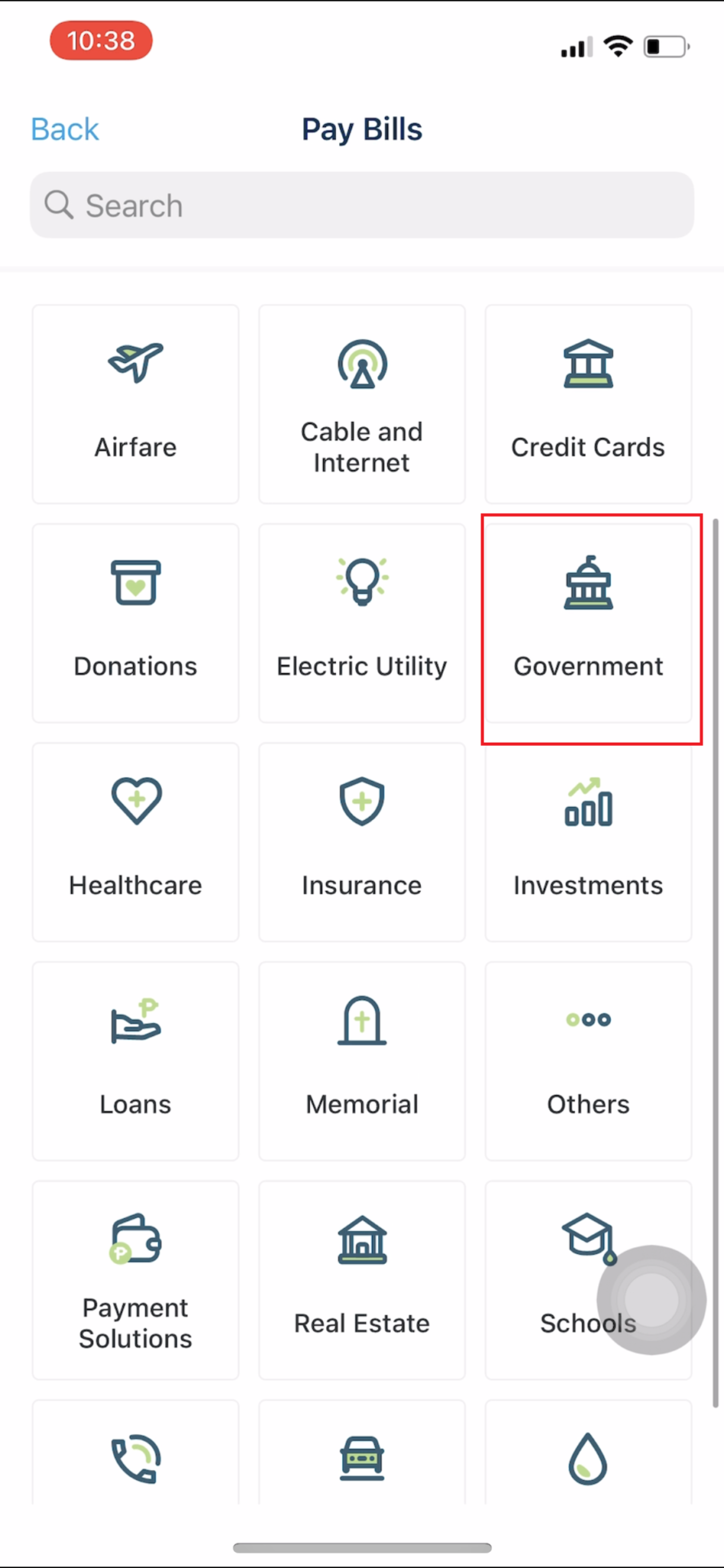Select the Airfare airplane icon
Screen dimensions: 724x1568
pos(135,364)
